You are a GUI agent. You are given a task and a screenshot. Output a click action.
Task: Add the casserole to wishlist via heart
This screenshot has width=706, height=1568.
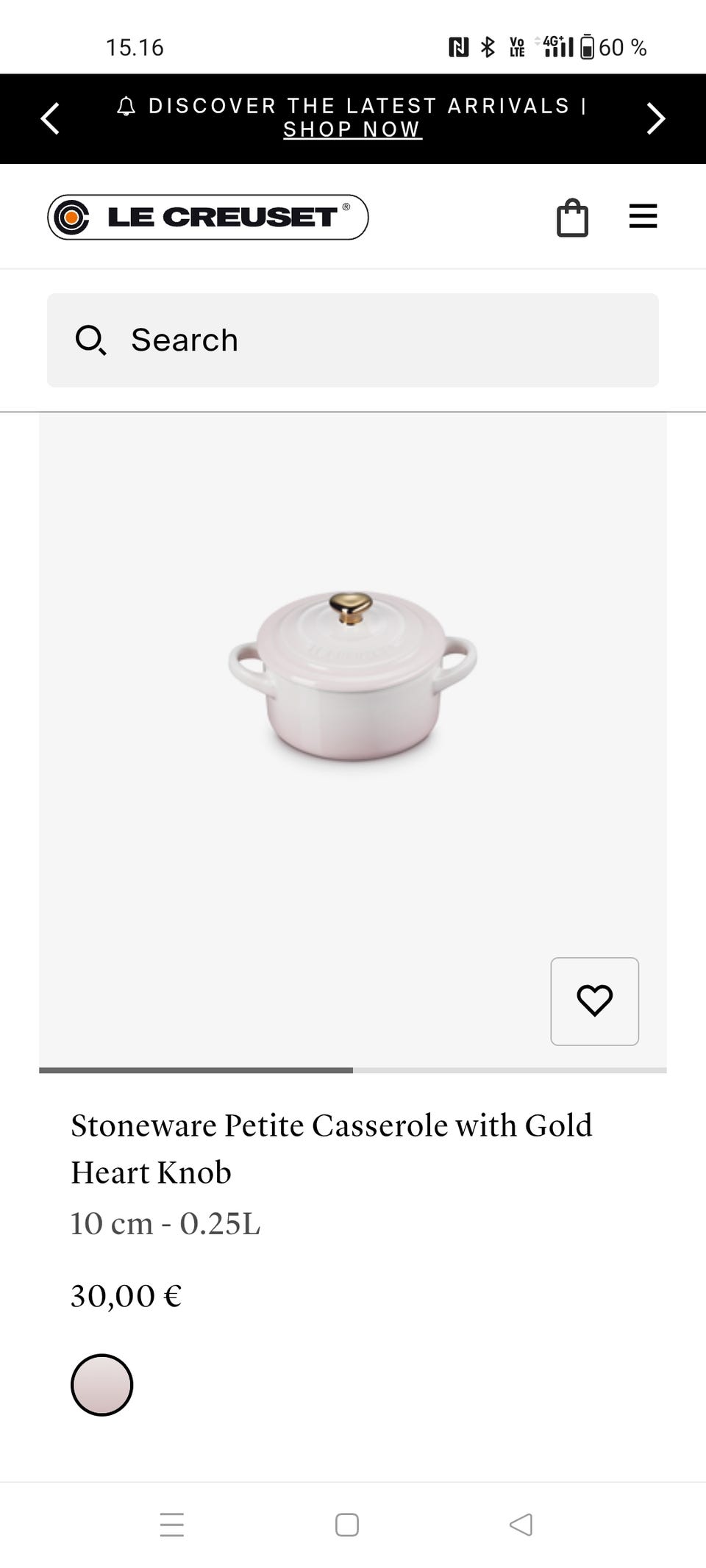pyautogui.click(x=595, y=1001)
